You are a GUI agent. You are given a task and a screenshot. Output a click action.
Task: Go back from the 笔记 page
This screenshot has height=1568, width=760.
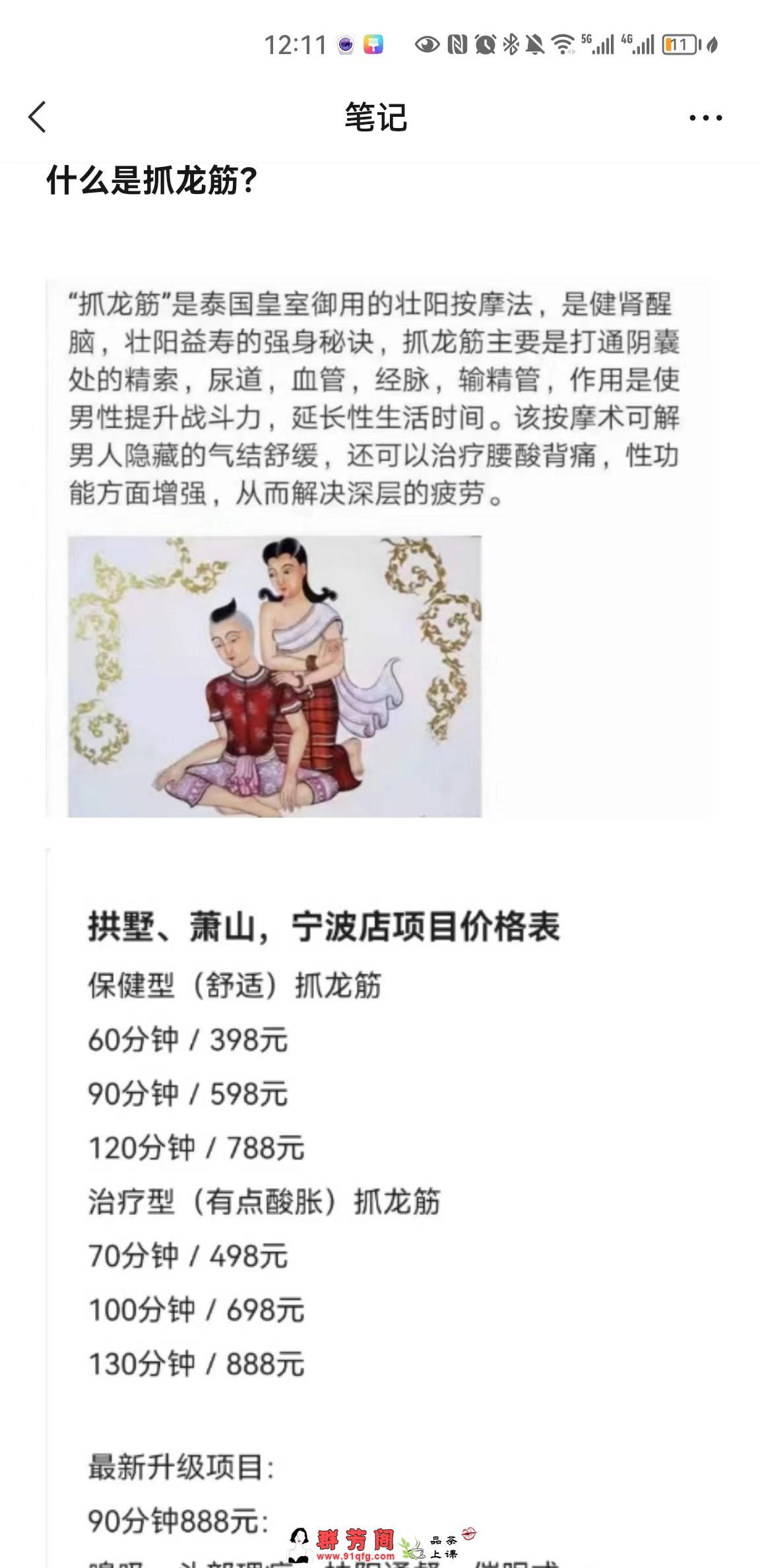[38, 117]
